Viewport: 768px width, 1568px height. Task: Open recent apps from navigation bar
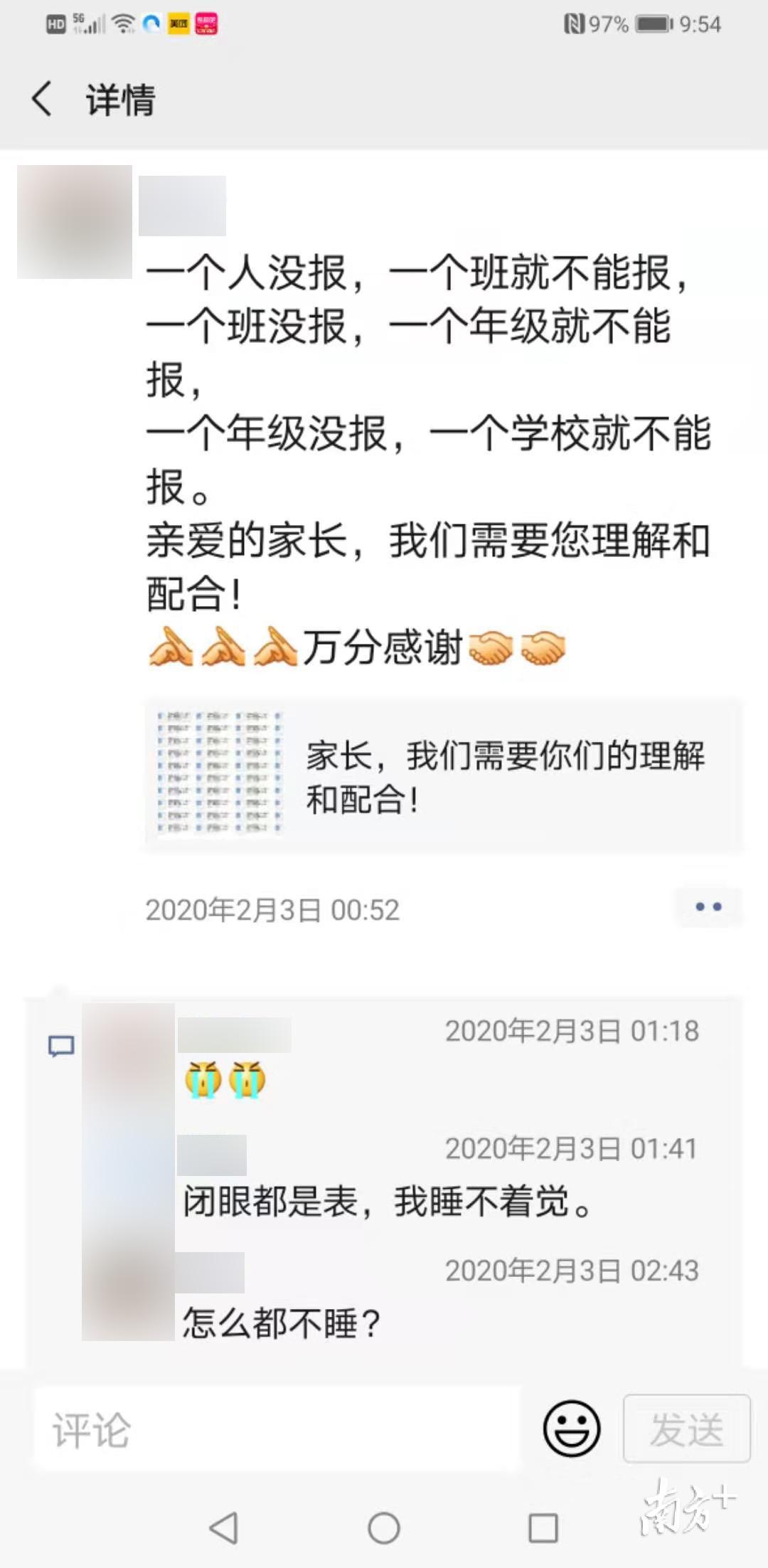pyautogui.click(x=543, y=1527)
